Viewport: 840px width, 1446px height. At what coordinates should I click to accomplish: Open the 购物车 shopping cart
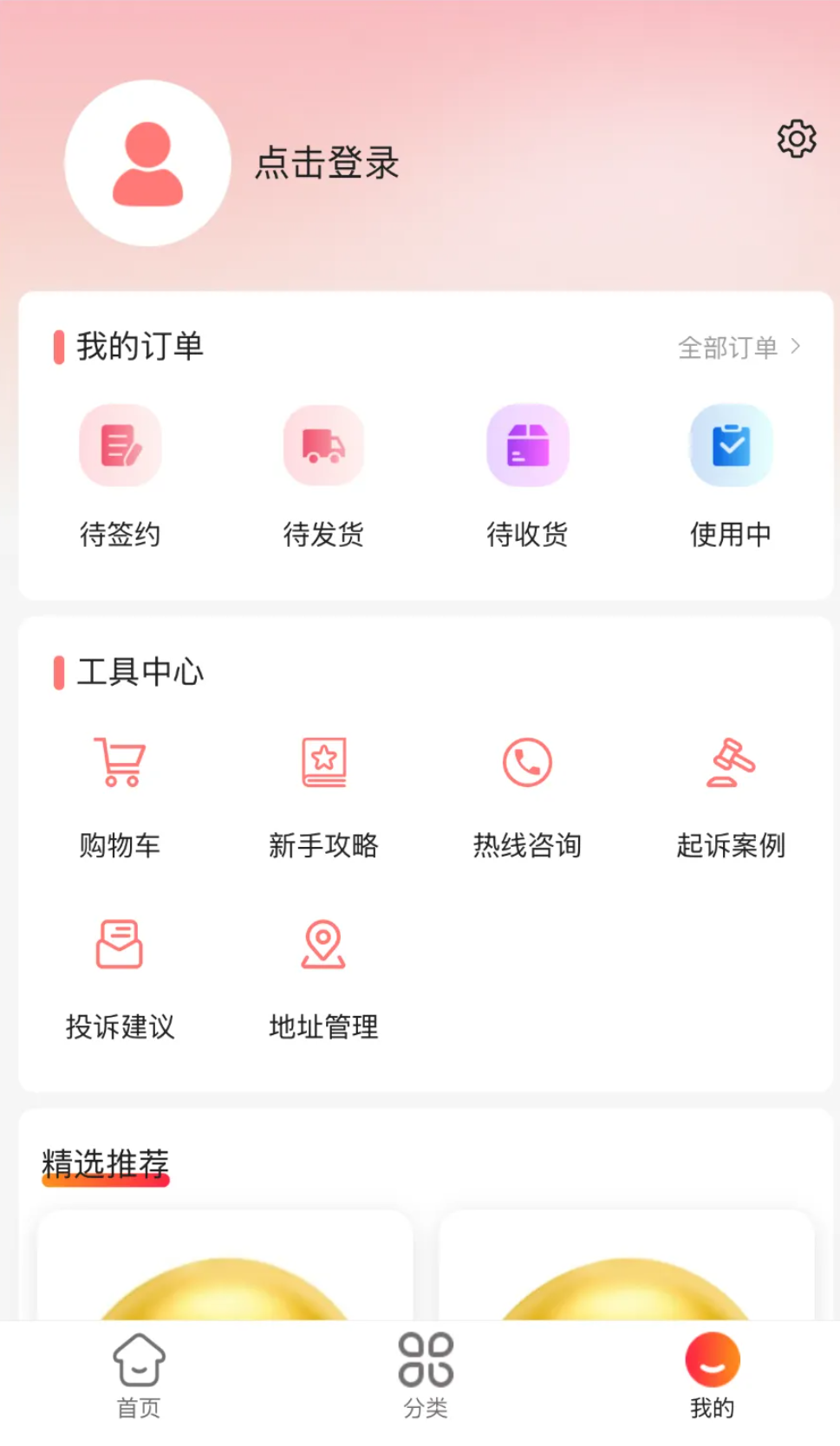point(120,795)
